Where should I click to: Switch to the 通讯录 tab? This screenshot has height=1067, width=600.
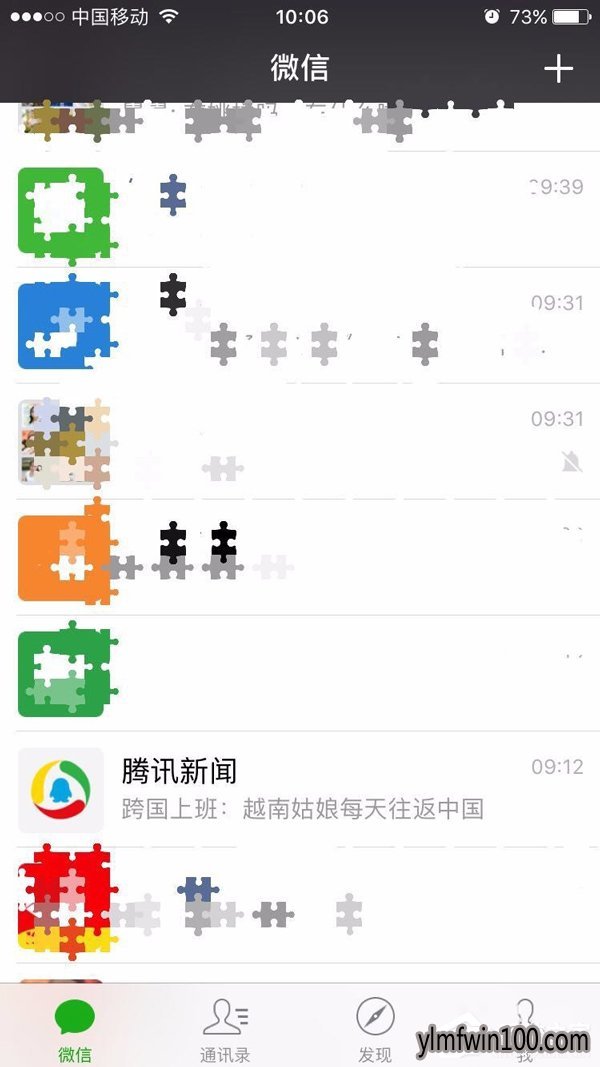point(225,1029)
